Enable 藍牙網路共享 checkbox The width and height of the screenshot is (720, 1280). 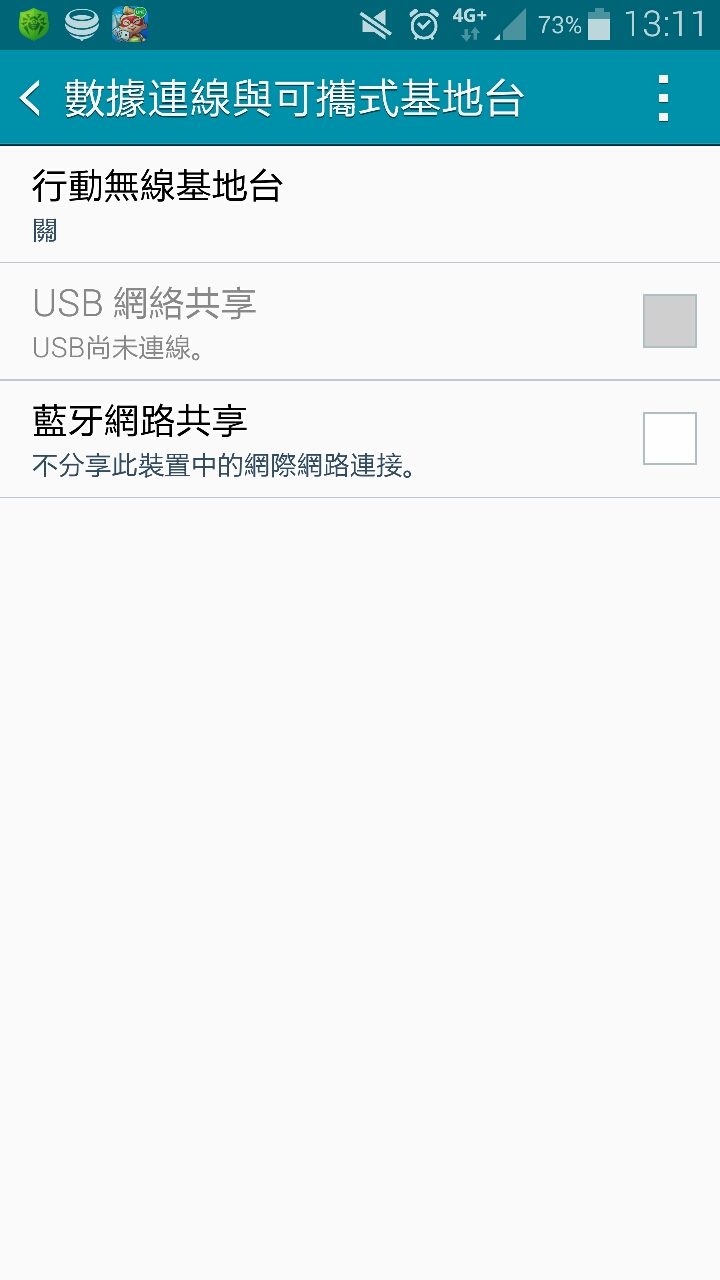(x=669, y=439)
